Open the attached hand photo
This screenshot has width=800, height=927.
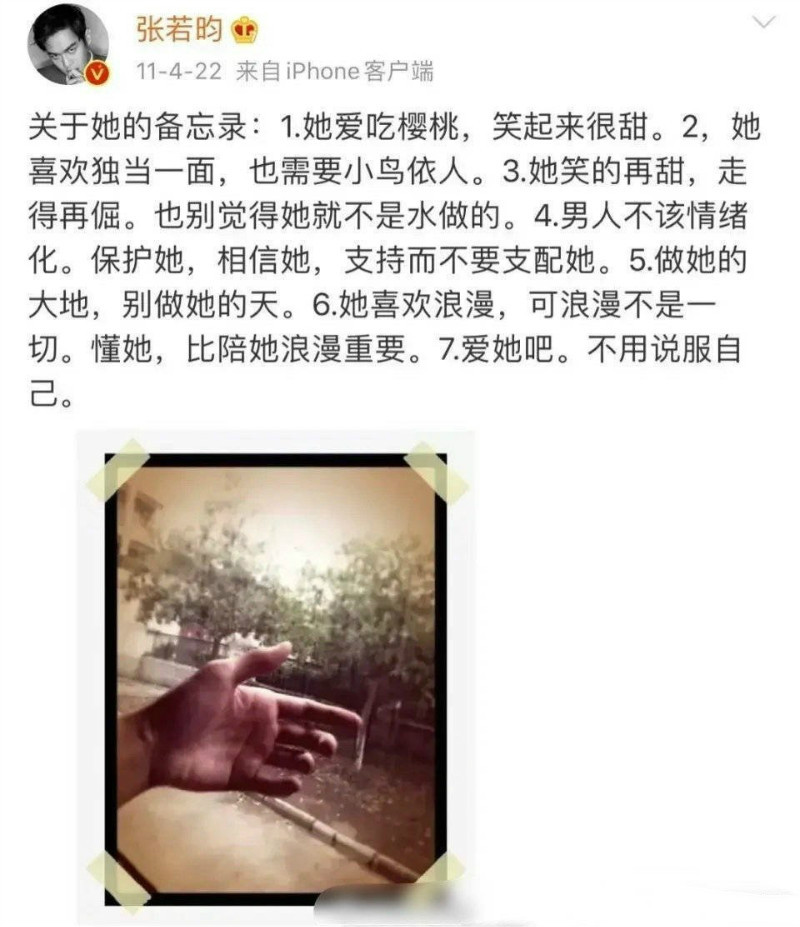tap(275, 678)
